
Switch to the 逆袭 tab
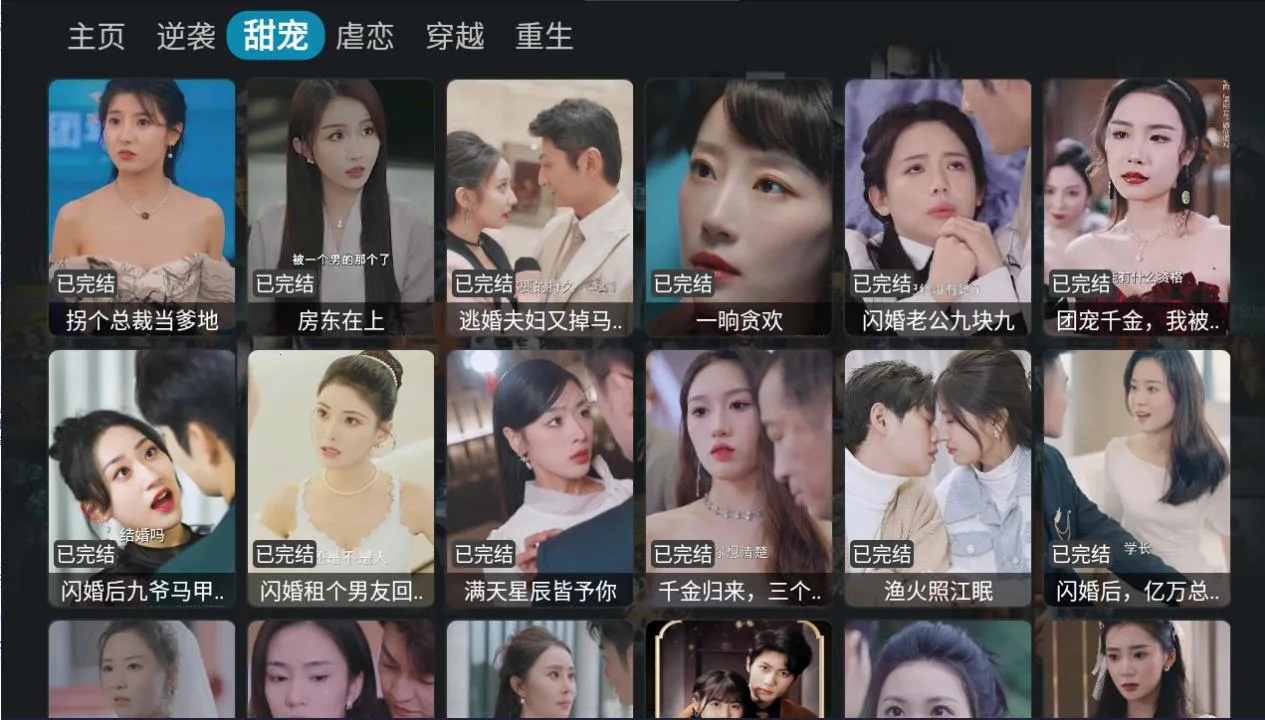coord(186,37)
